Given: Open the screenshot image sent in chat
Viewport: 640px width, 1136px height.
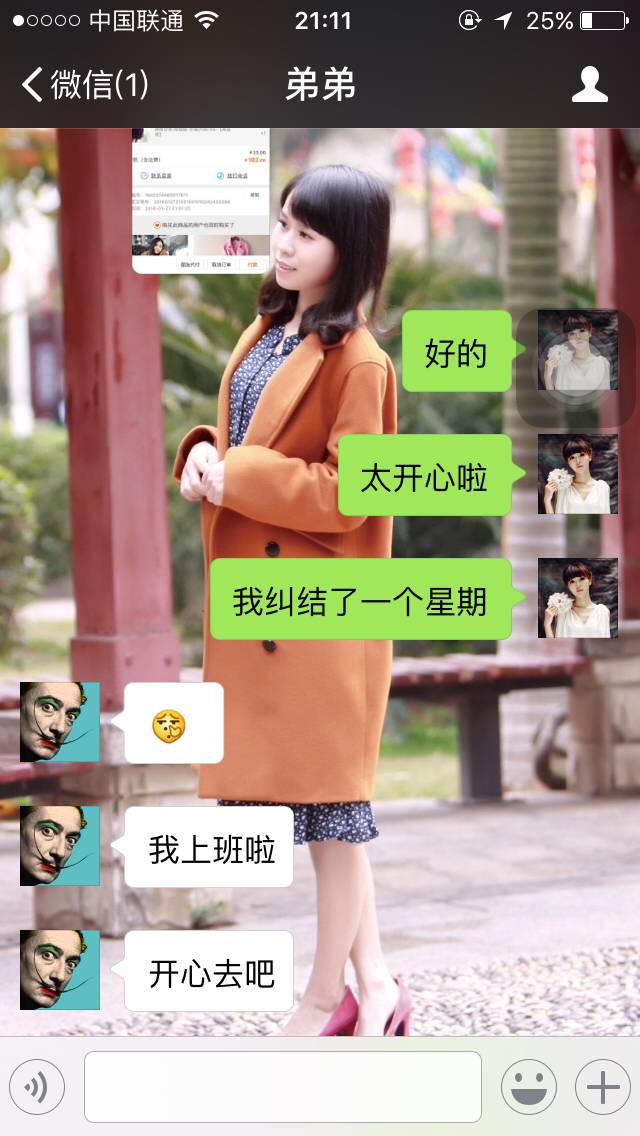Looking at the screenshot, I should click(x=201, y=201).
